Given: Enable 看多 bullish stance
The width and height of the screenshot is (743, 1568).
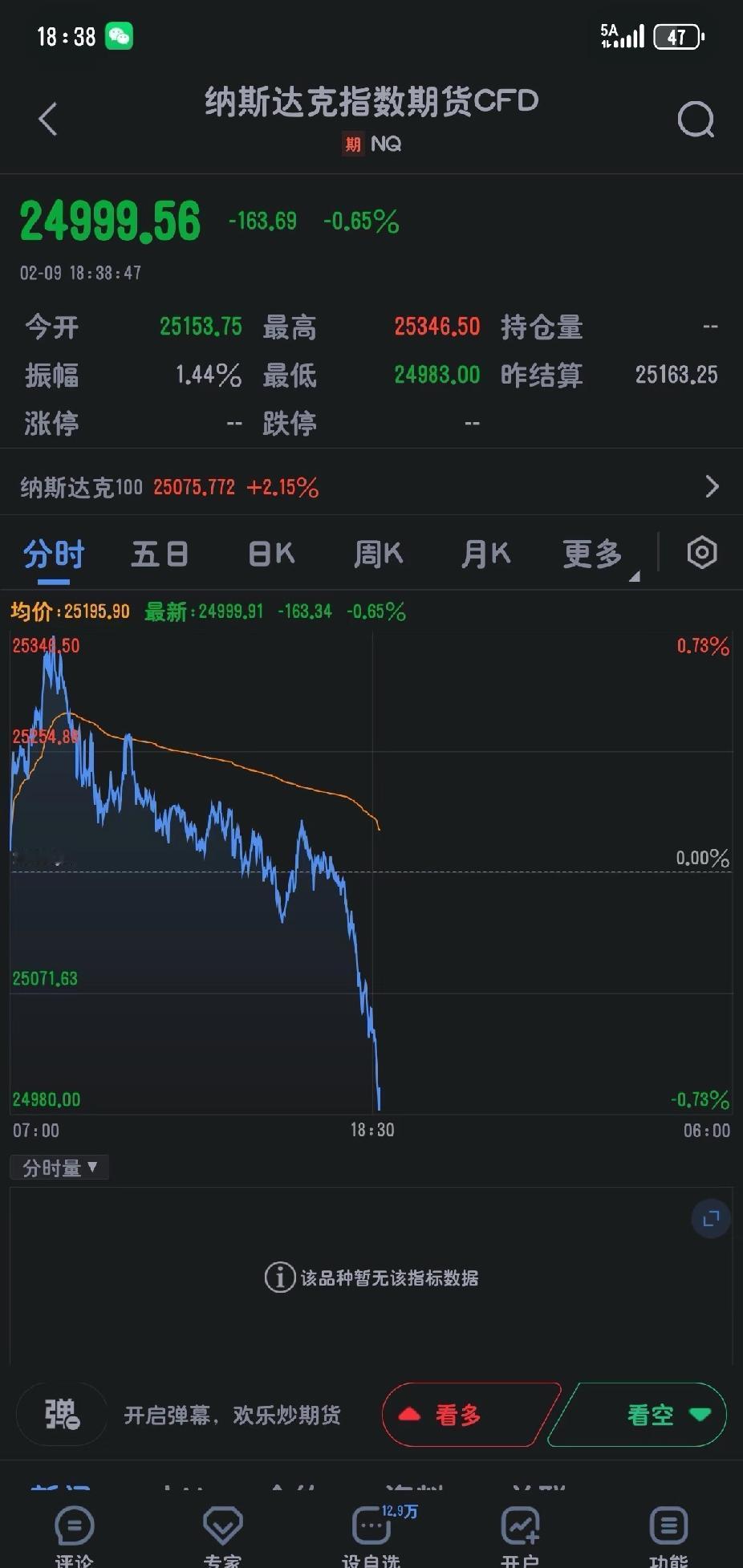Looking at the screenshot, I should click(458, 1415).
